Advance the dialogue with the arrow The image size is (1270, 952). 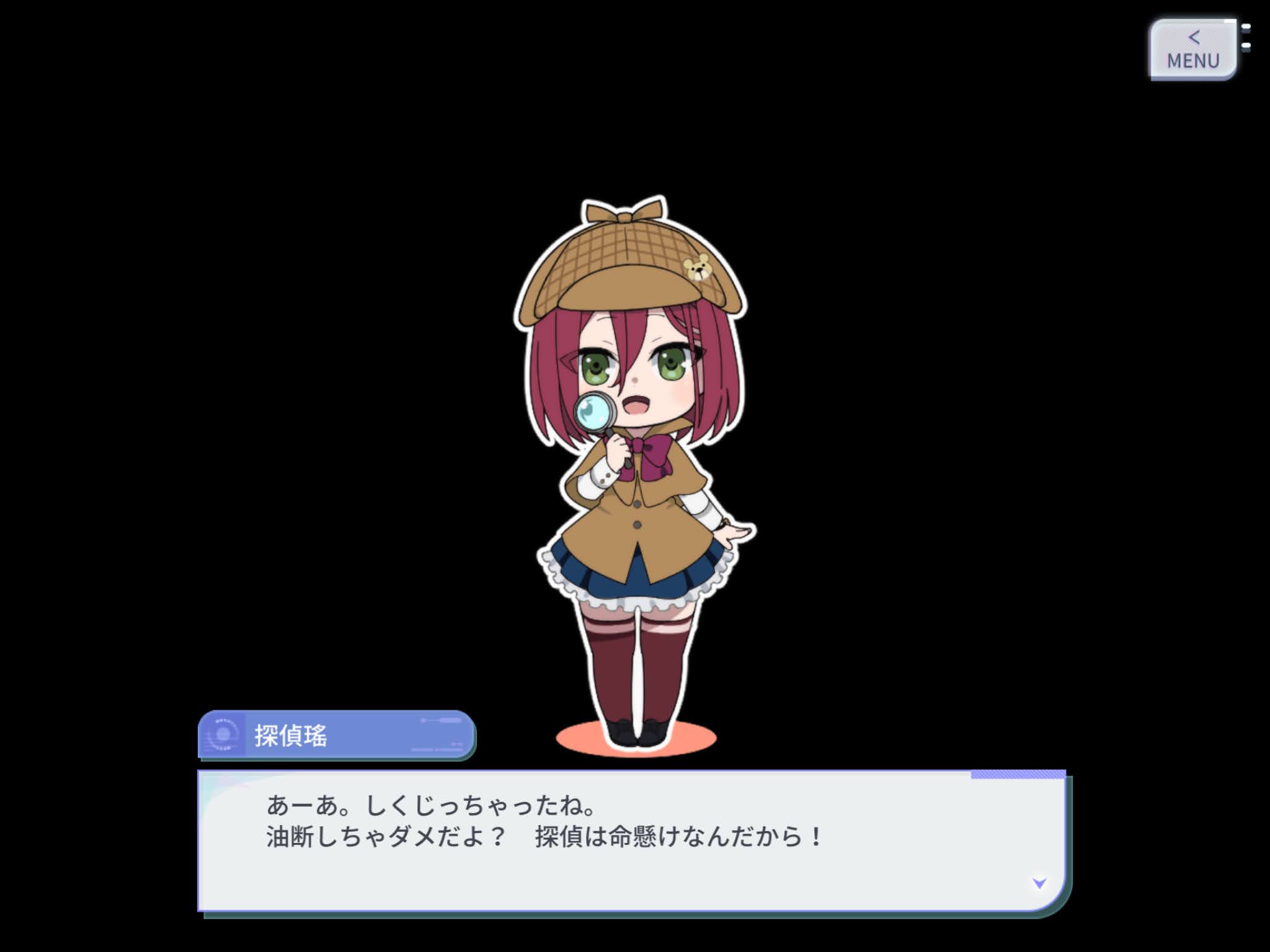(1039, 883)
